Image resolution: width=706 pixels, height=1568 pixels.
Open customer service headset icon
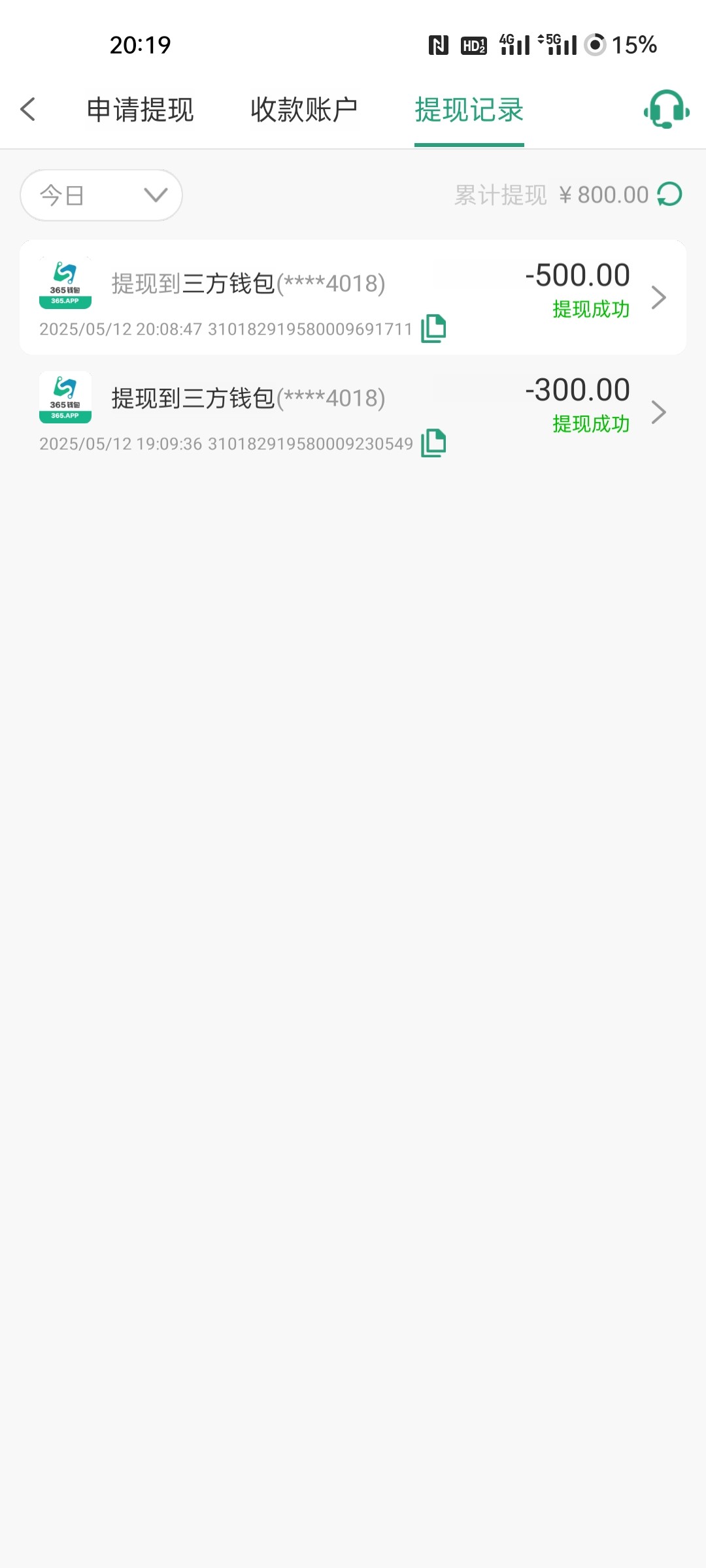tap(666, 110)
